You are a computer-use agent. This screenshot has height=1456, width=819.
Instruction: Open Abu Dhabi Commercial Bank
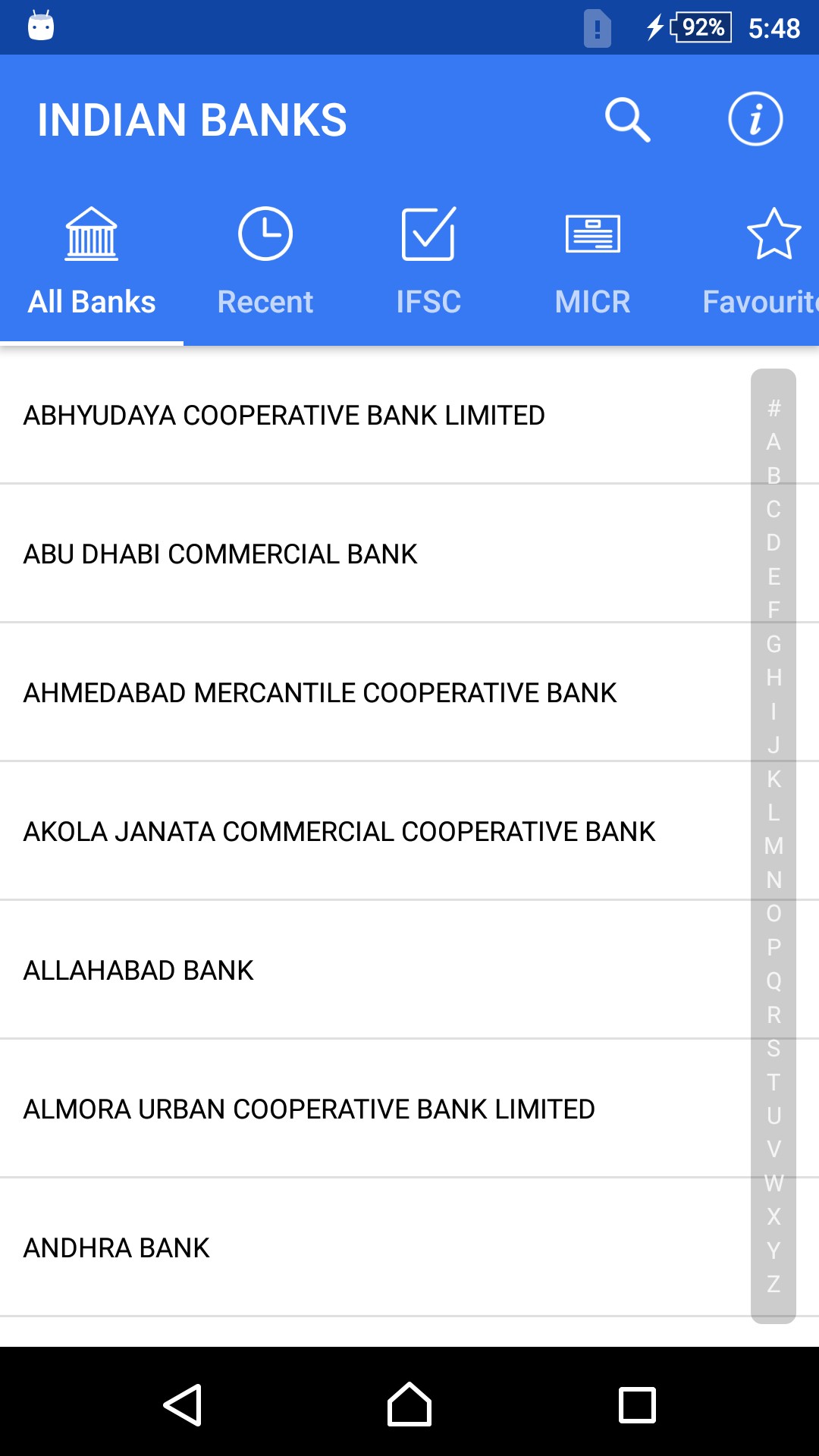(x=221, y=554)
